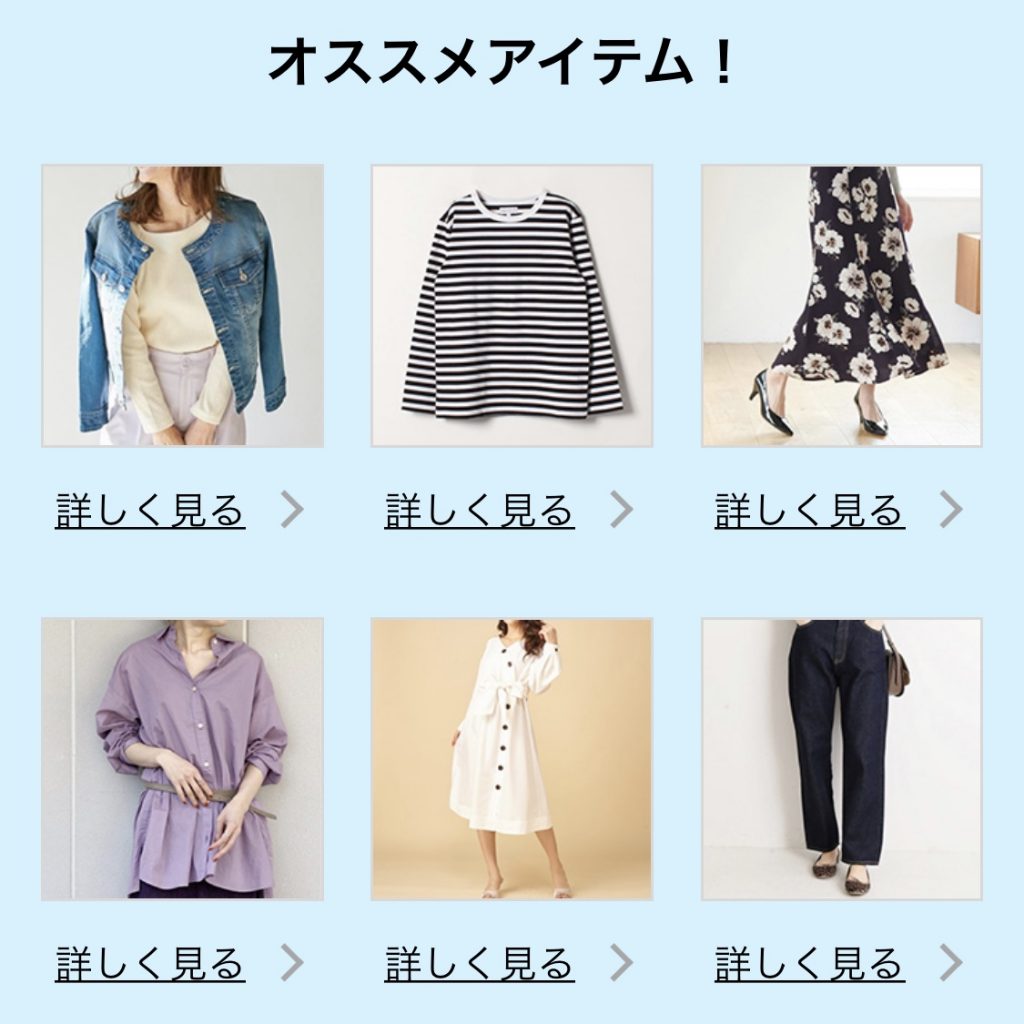Open the denim jacket product image
Screen dimensions: 1024x1024
tap(182, 306)
